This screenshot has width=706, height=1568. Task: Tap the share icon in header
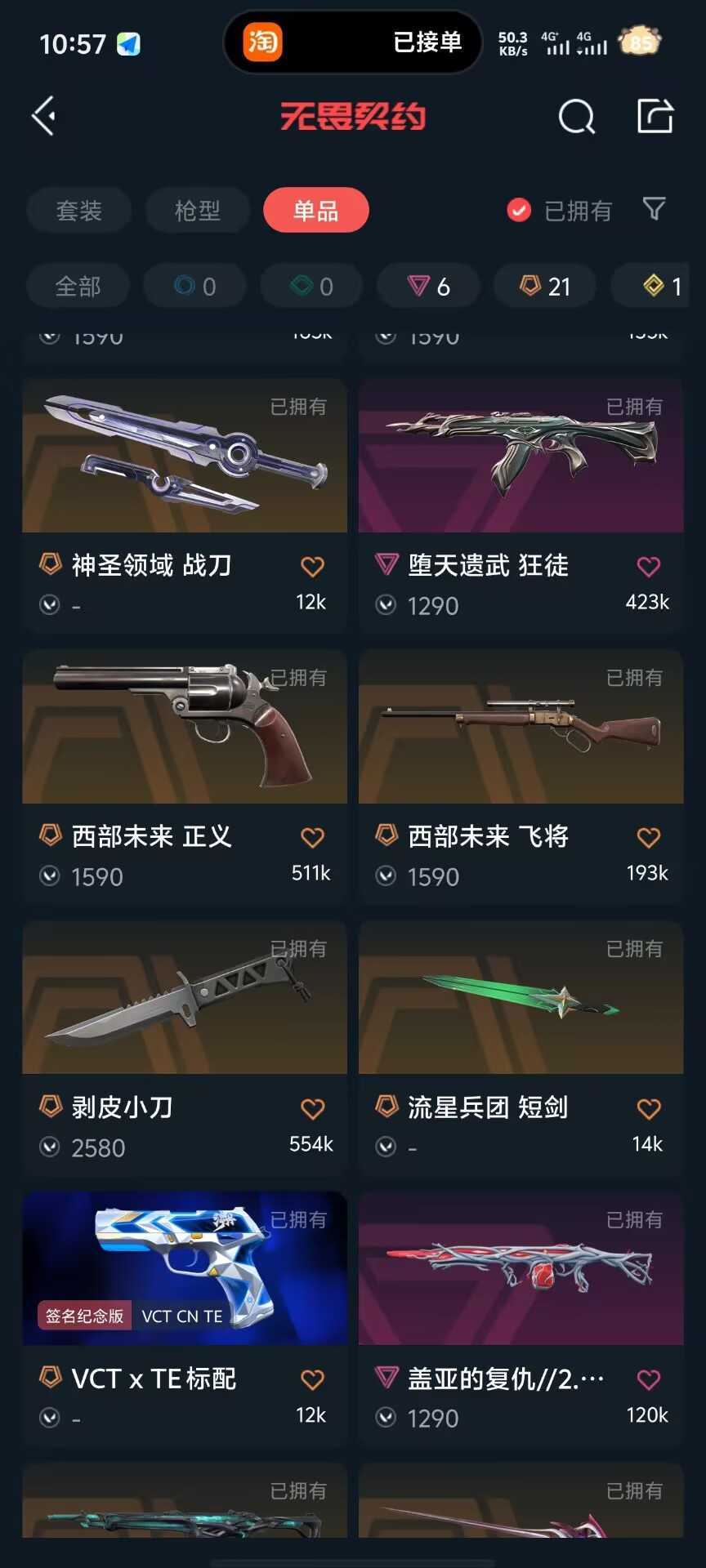pyautogui.click(x=655, y=116)
